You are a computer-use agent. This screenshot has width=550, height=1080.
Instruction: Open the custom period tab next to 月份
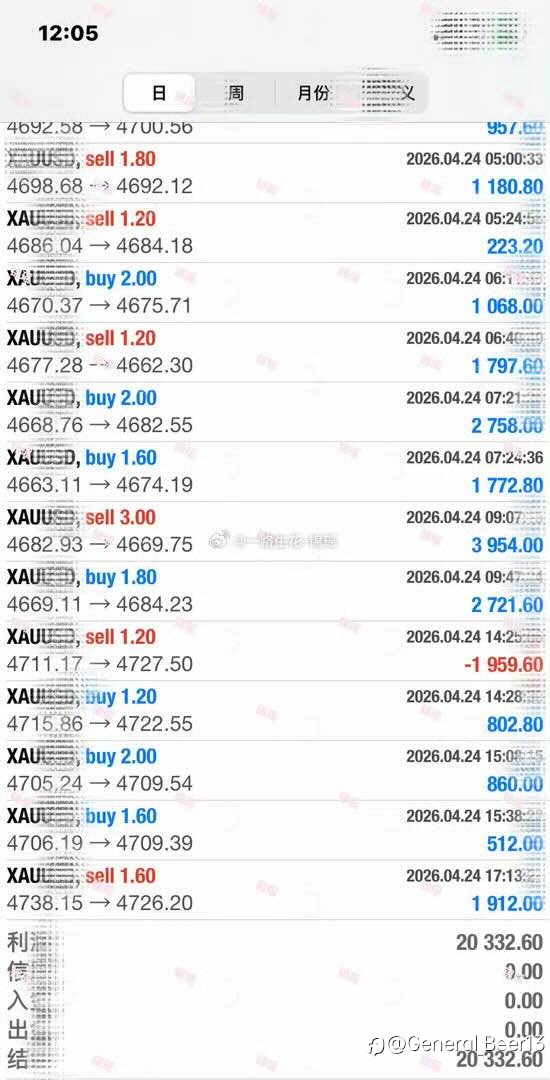[x=389, y=93]
